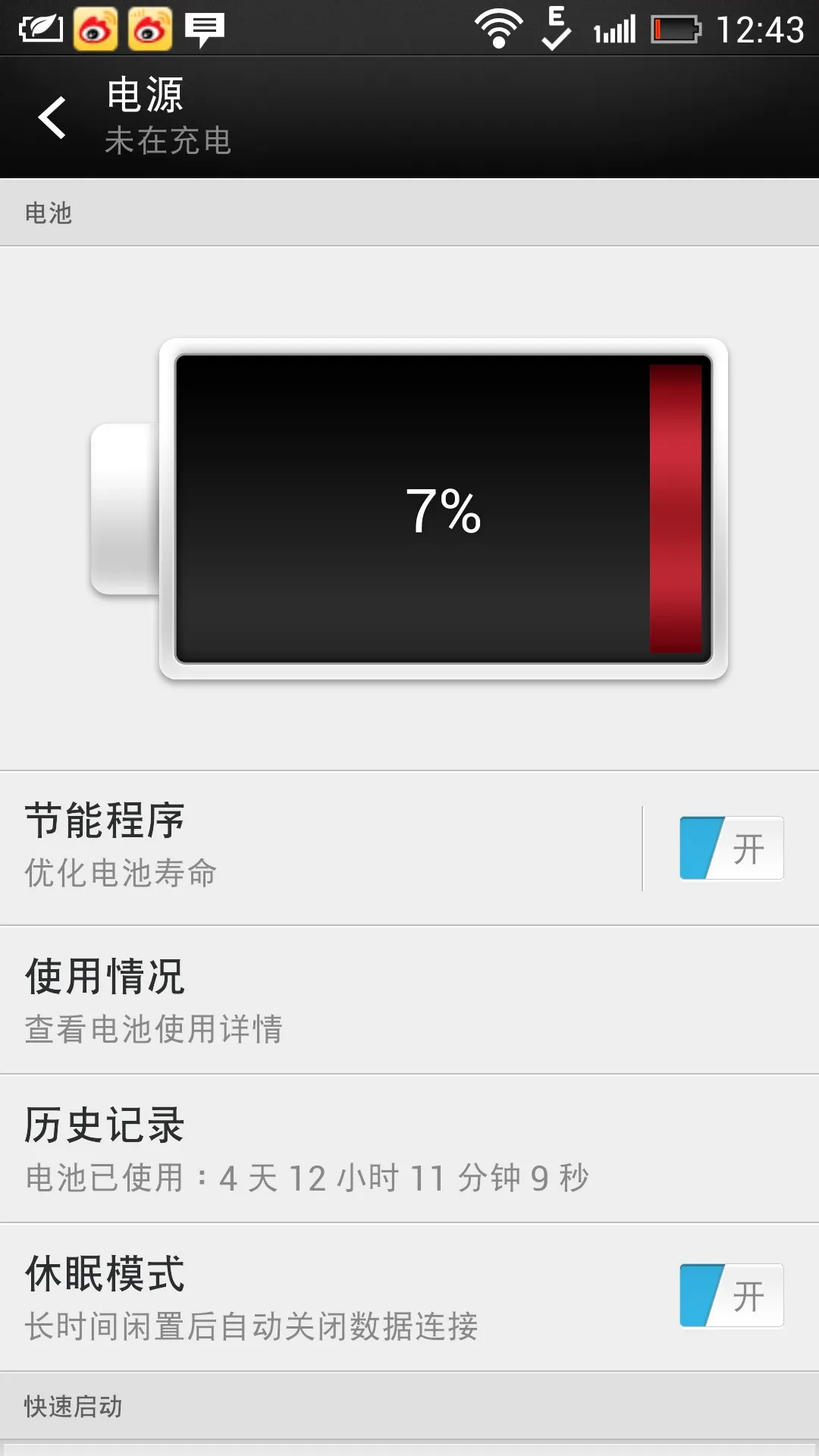
Task: Disable the 休眠模式 switch
Action: [731, 1295]
